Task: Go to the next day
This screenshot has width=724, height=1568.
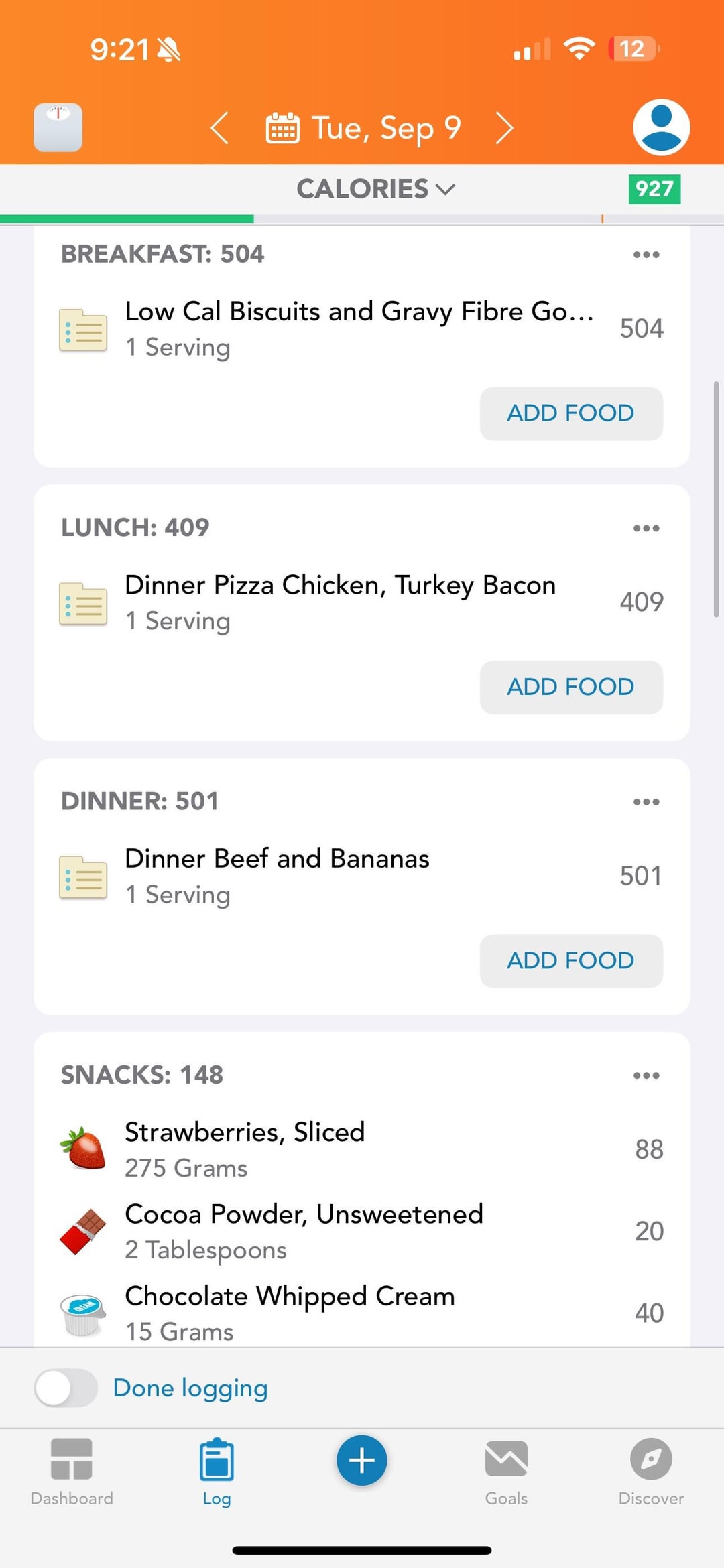Action: (504, 127)
